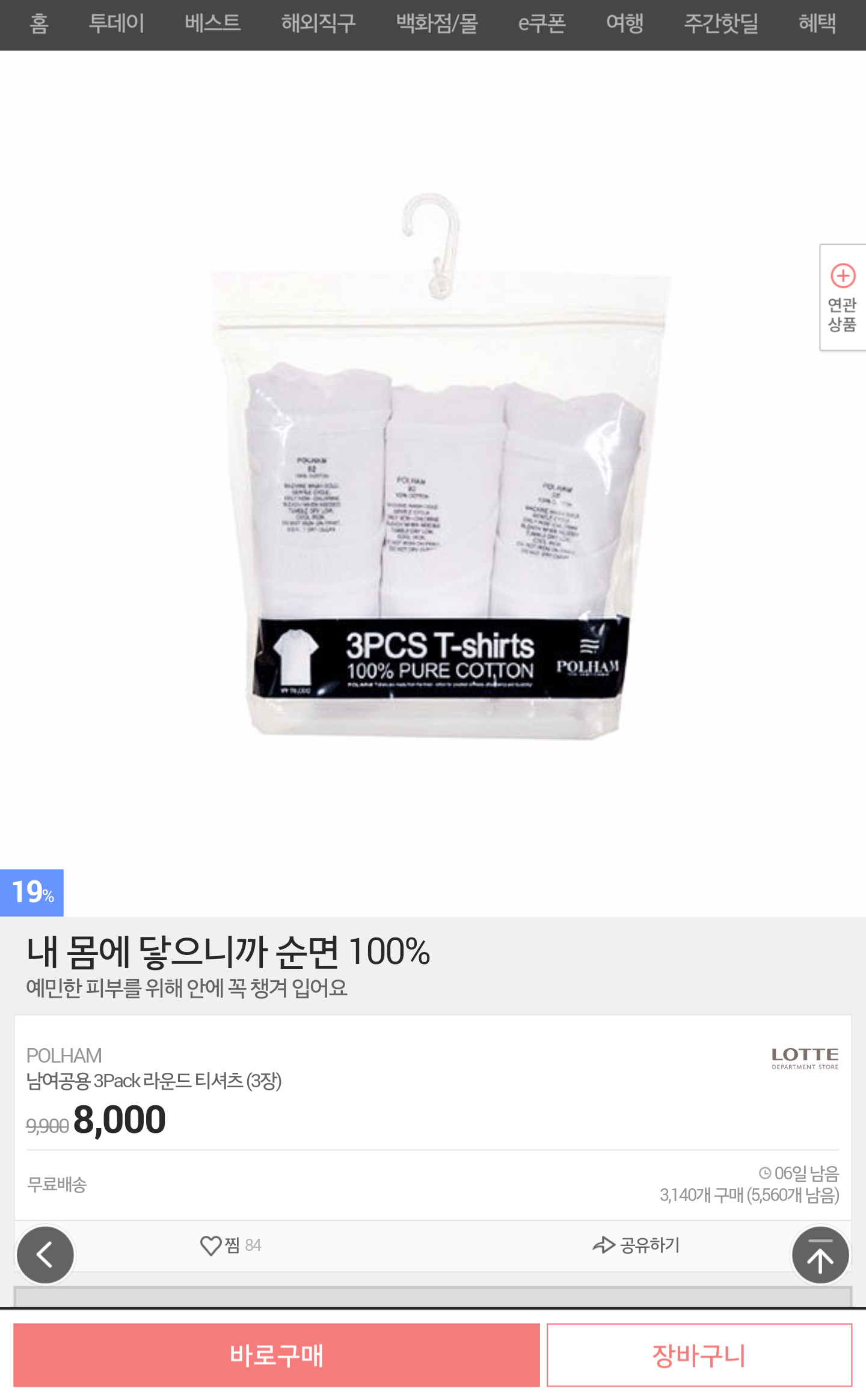The width and height of the screenshot is (866, 1400).
Task: Share this product via 공유하기
Action: (x=636, y=1245)
